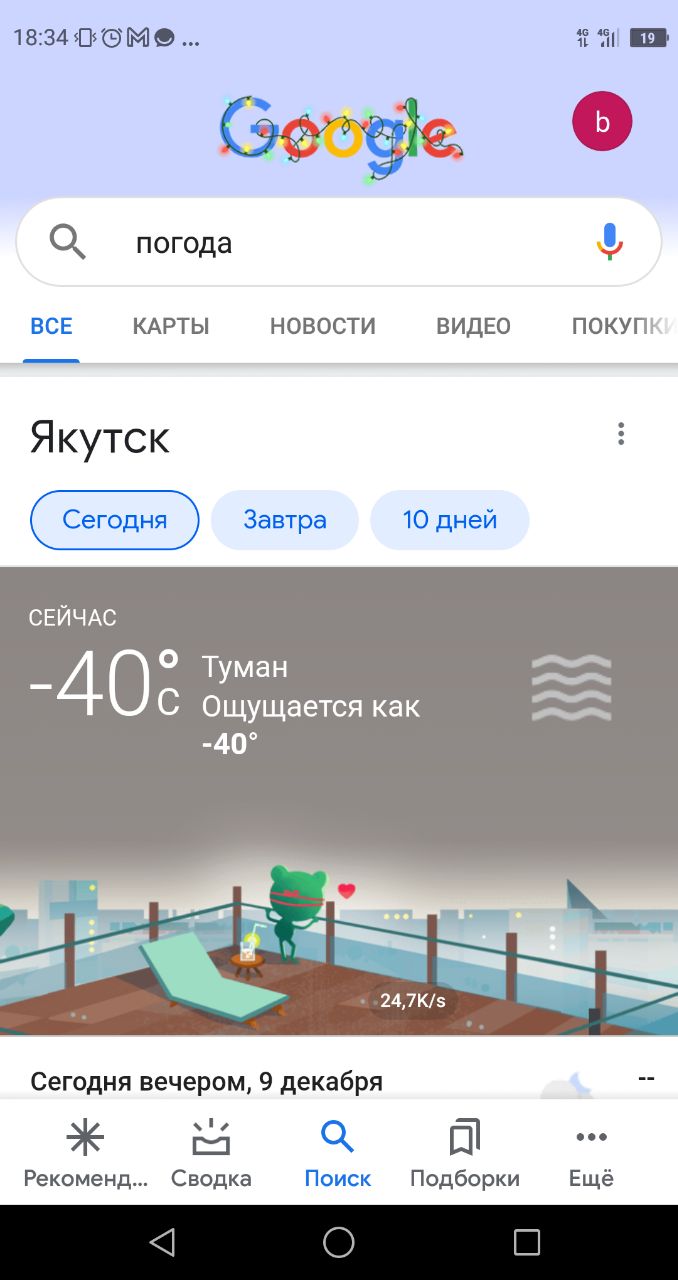This screenshot has height=1280, width=678.
Task: Switch to the КАРТЫ tab
Action: click(171, 326)
